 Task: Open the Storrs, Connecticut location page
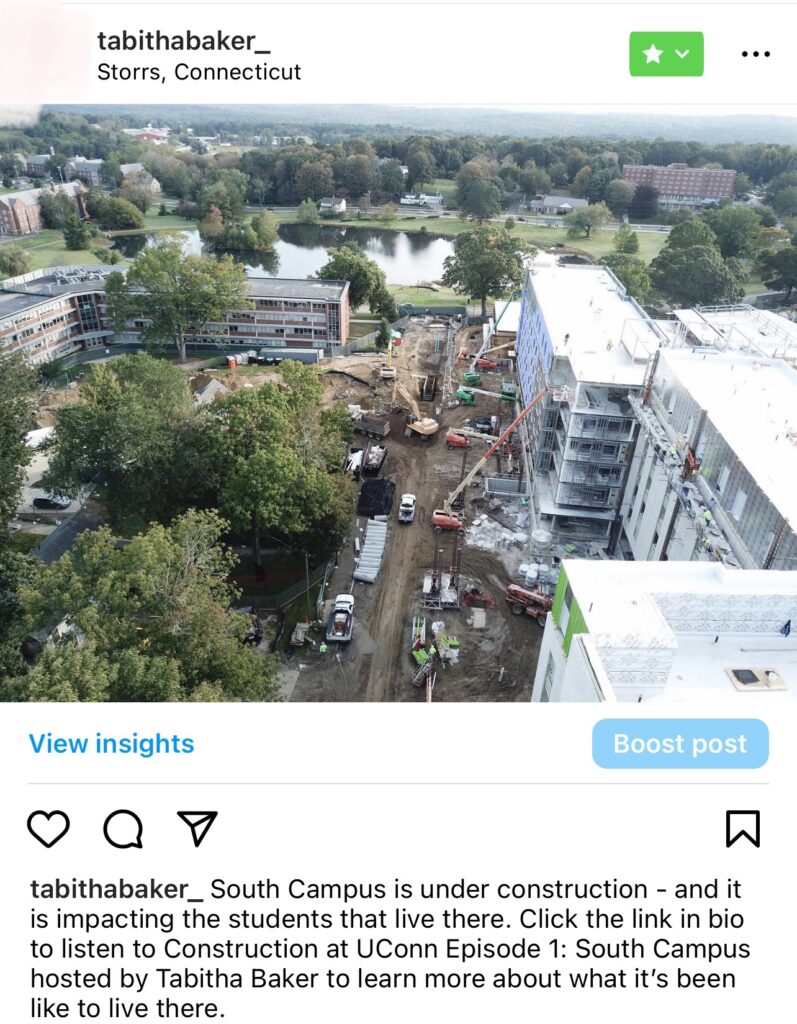[x=199, y=72]
